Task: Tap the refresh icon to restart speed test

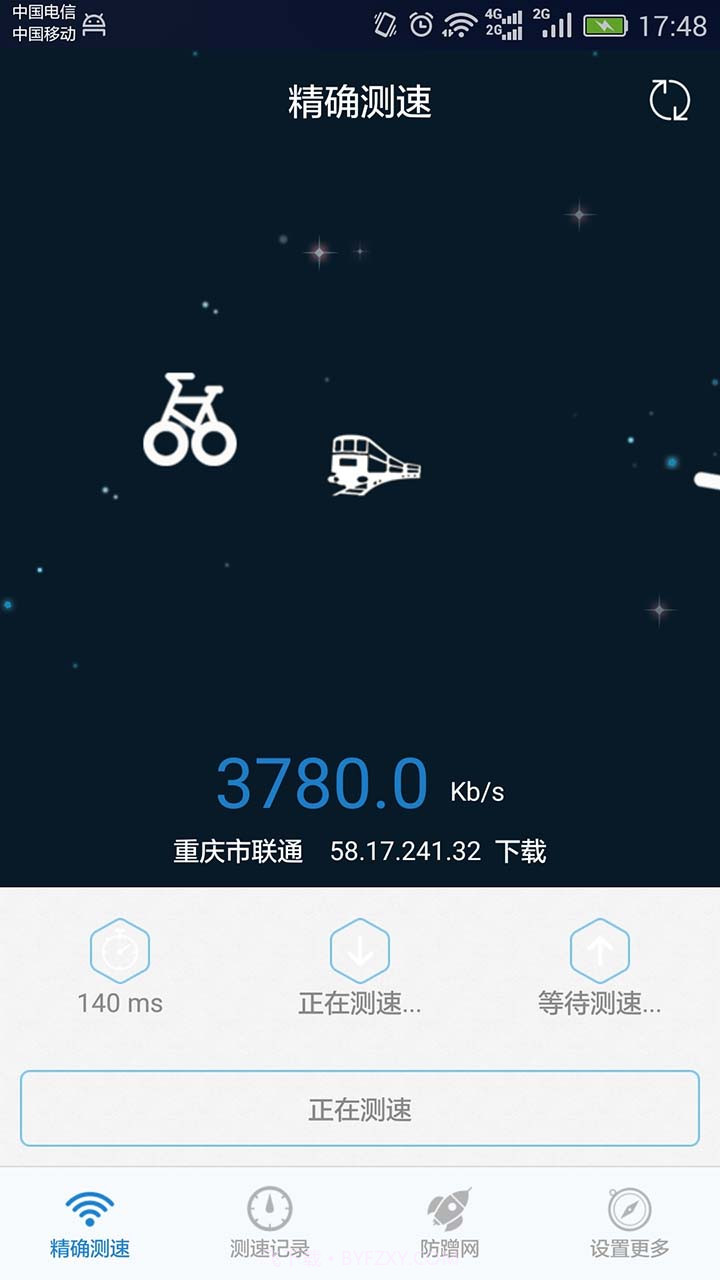Action: pos(670,99)
